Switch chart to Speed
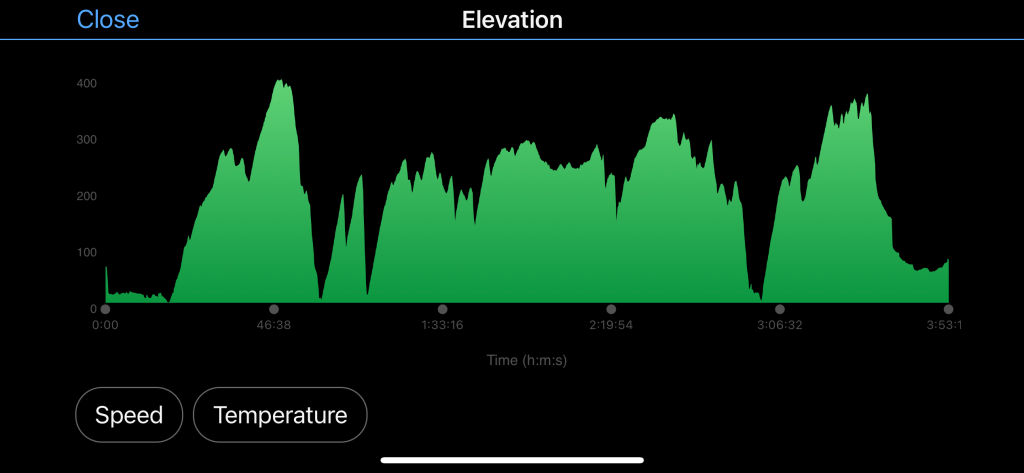The height and width of the screenshot is (473, 1024). click(128, 415)
